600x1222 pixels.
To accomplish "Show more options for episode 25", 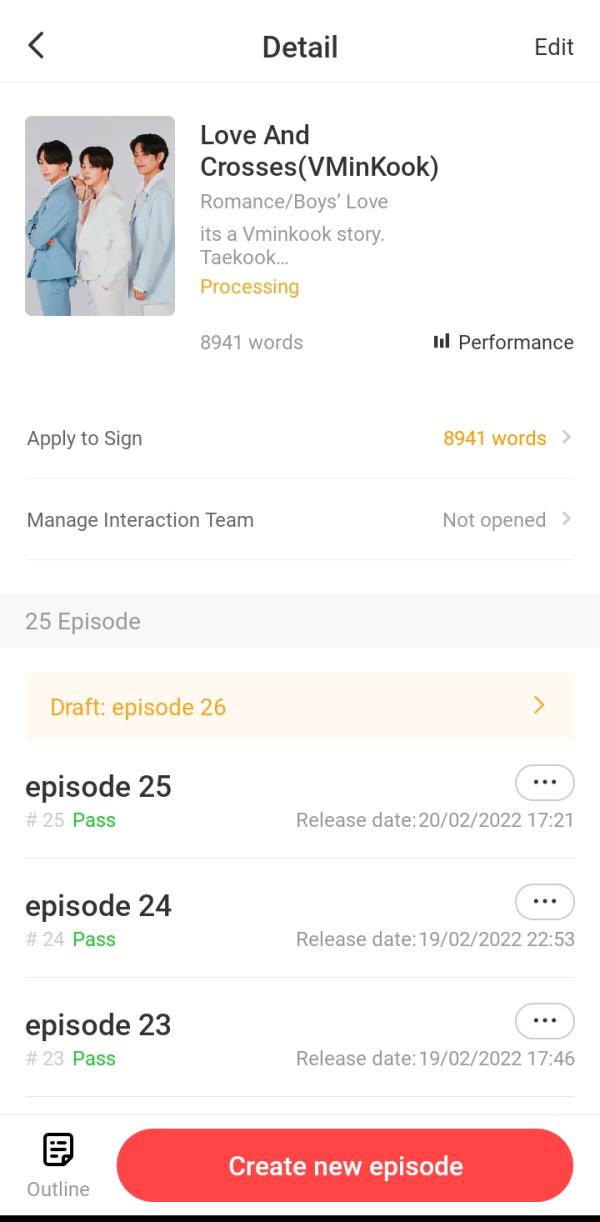I will (x=544, y=783).
